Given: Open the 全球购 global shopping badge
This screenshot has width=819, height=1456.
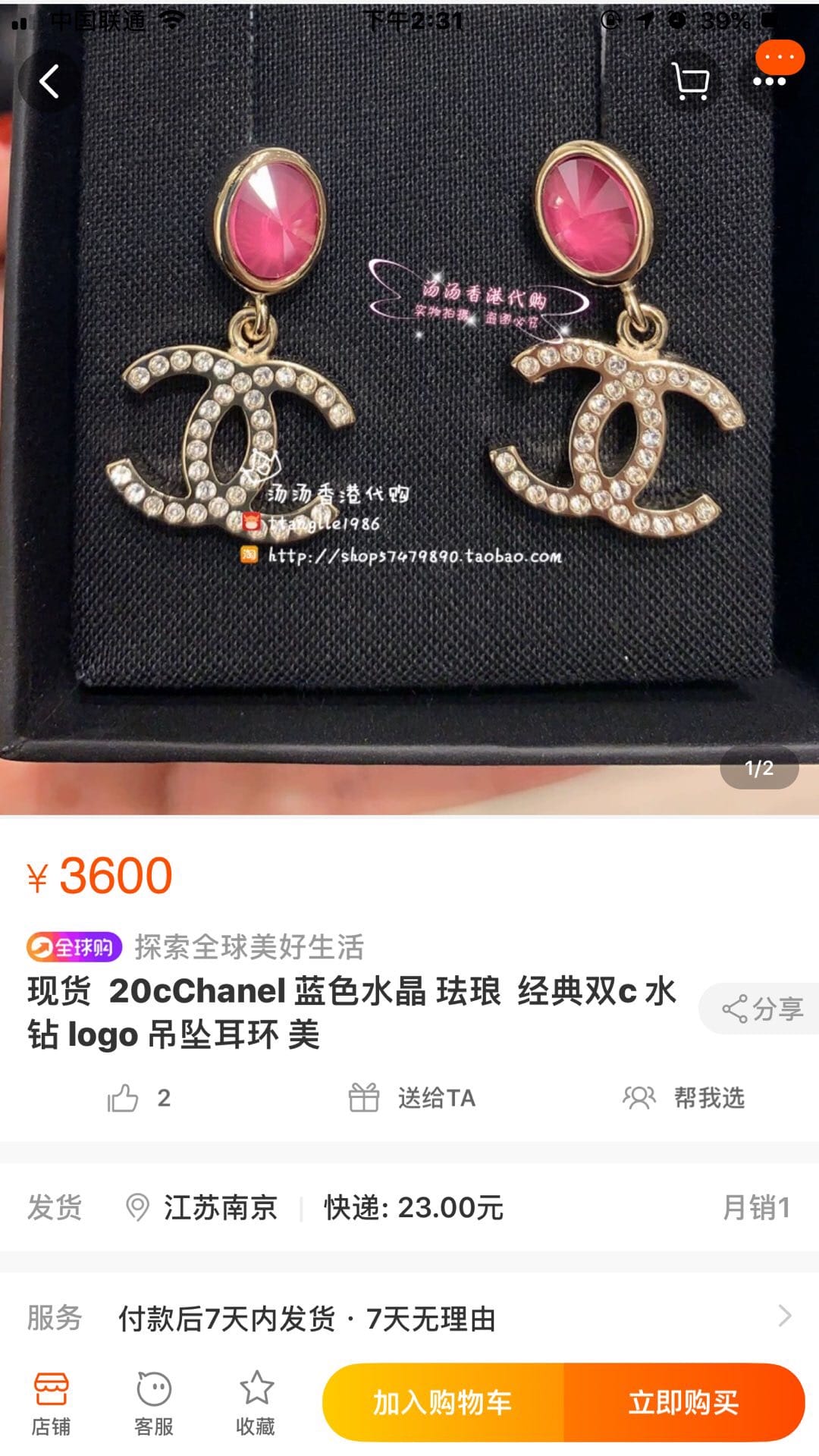Looking at the screenshot, I should tap(74, 946).
